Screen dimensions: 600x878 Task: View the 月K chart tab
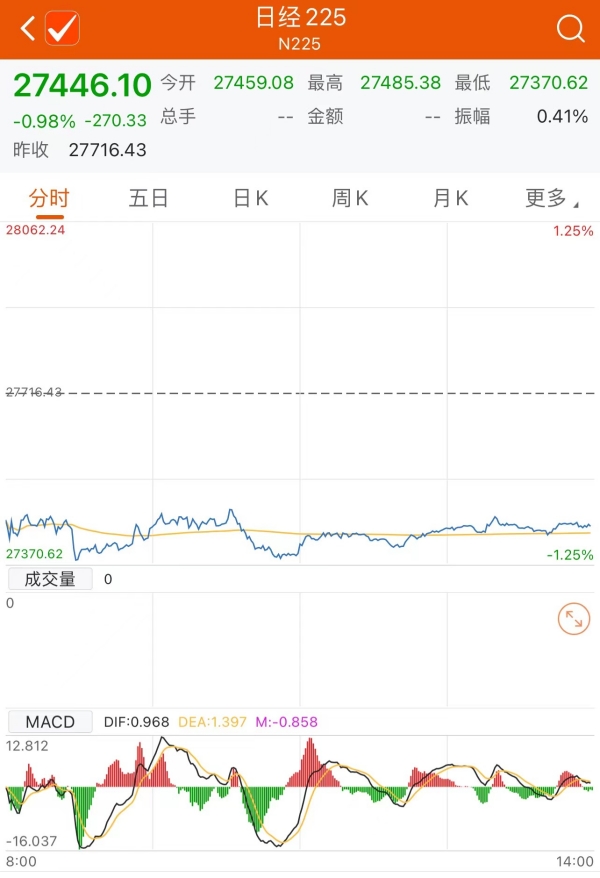pyautogui.click(x=450, y=198)
